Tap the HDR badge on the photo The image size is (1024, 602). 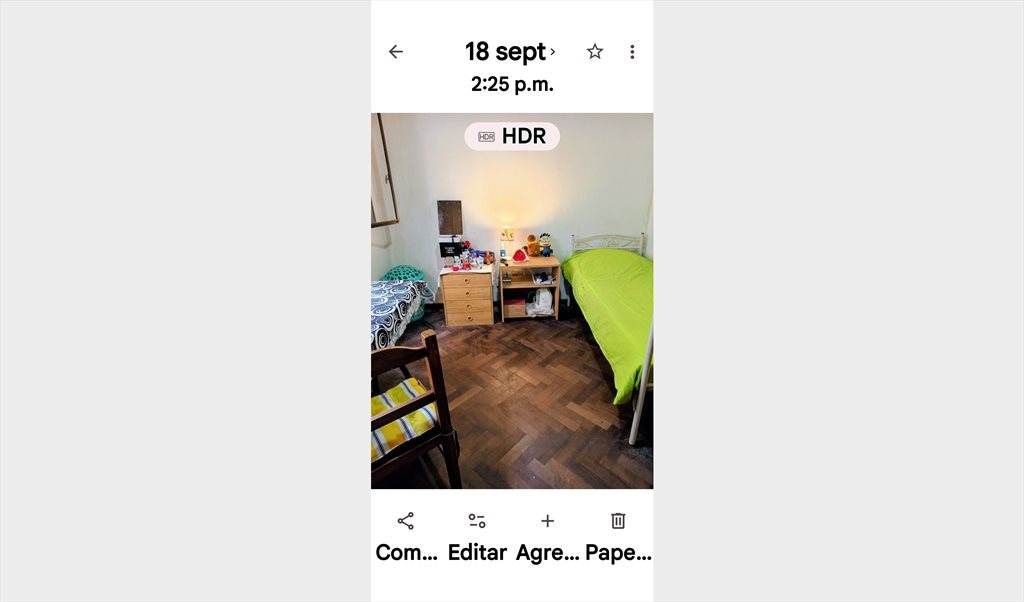pyautogui.click(x=512, y=136)
